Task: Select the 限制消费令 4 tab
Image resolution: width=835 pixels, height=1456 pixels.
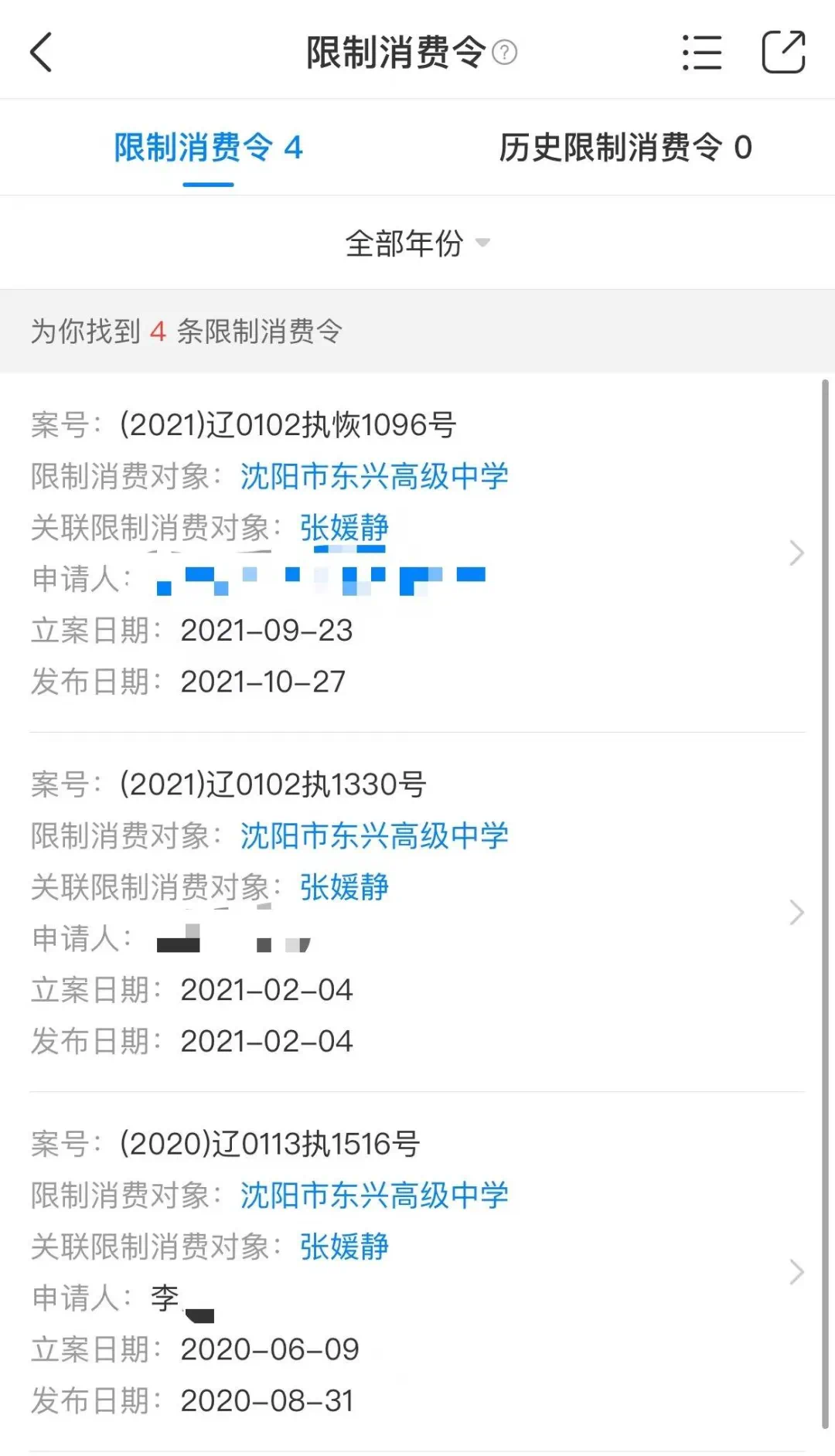Action: point(208,148)
